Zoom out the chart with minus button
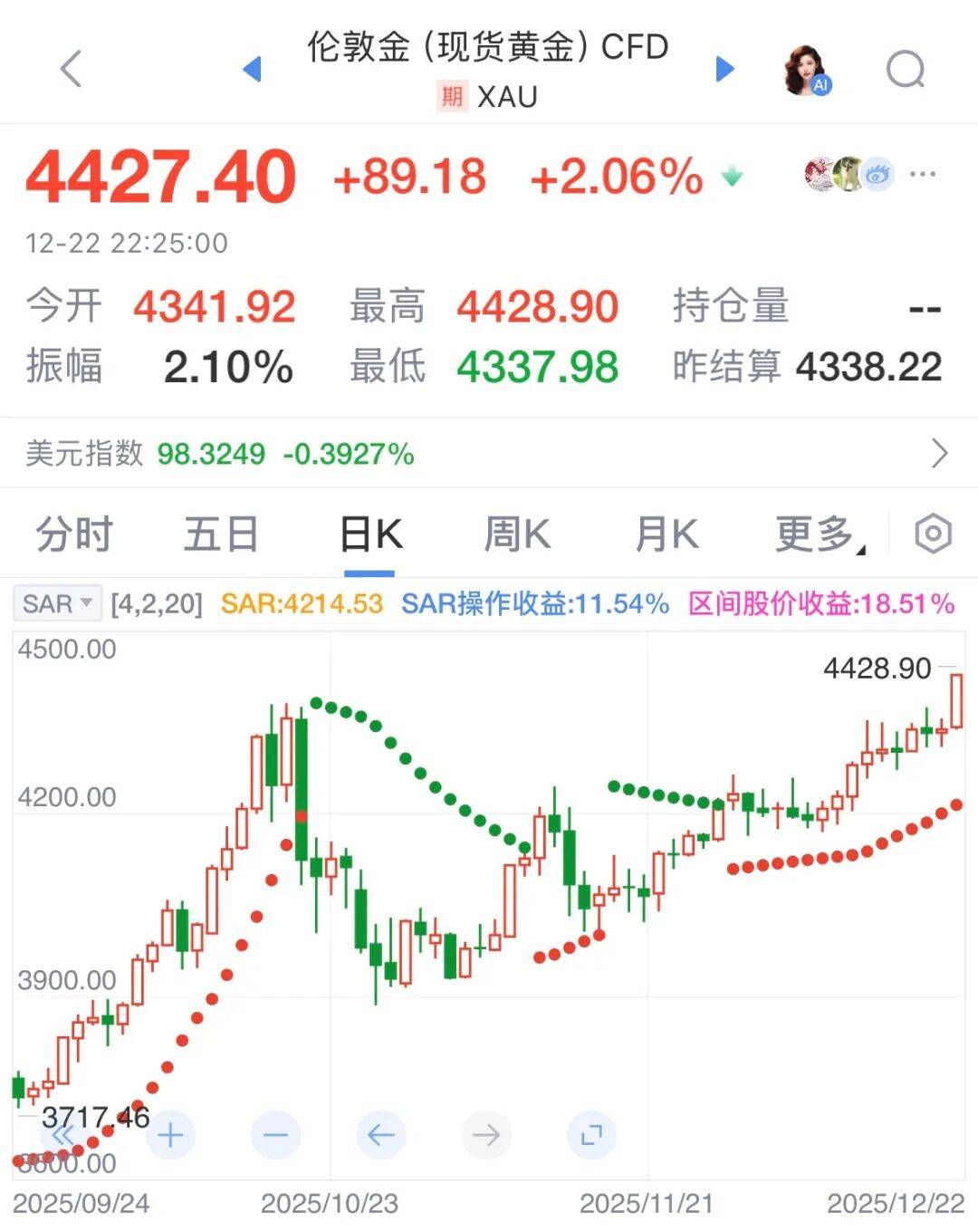978x1232 pixels. point(275,1134)
